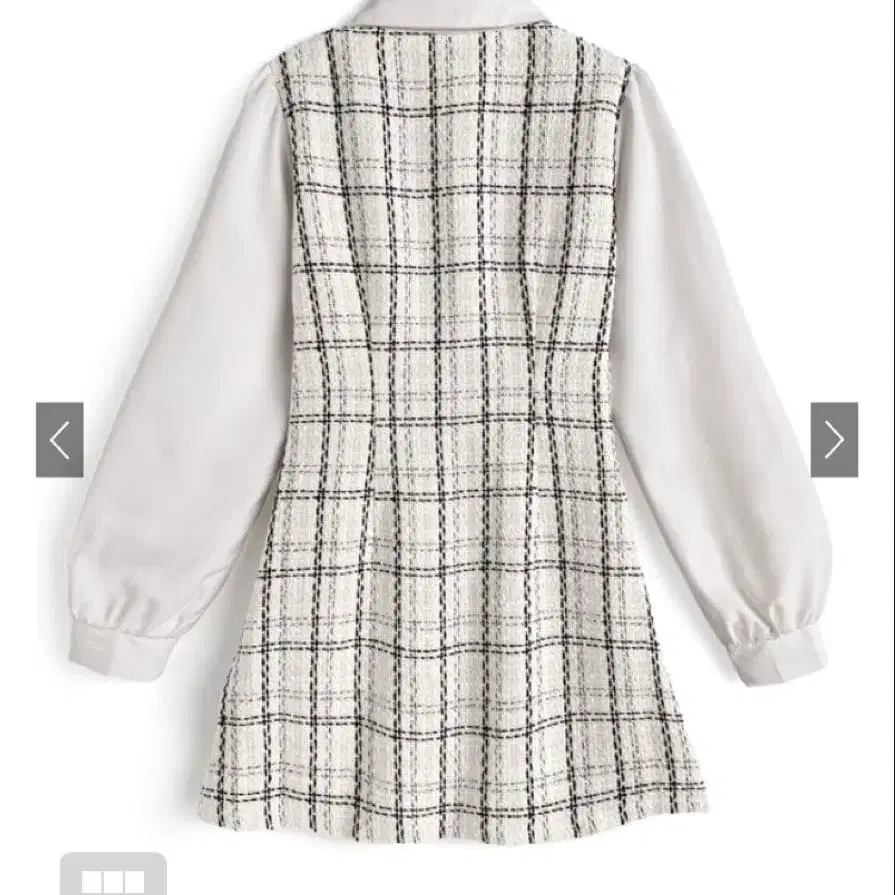Open the image grid view button
This screenshot has width=895, height=895.
113,876
